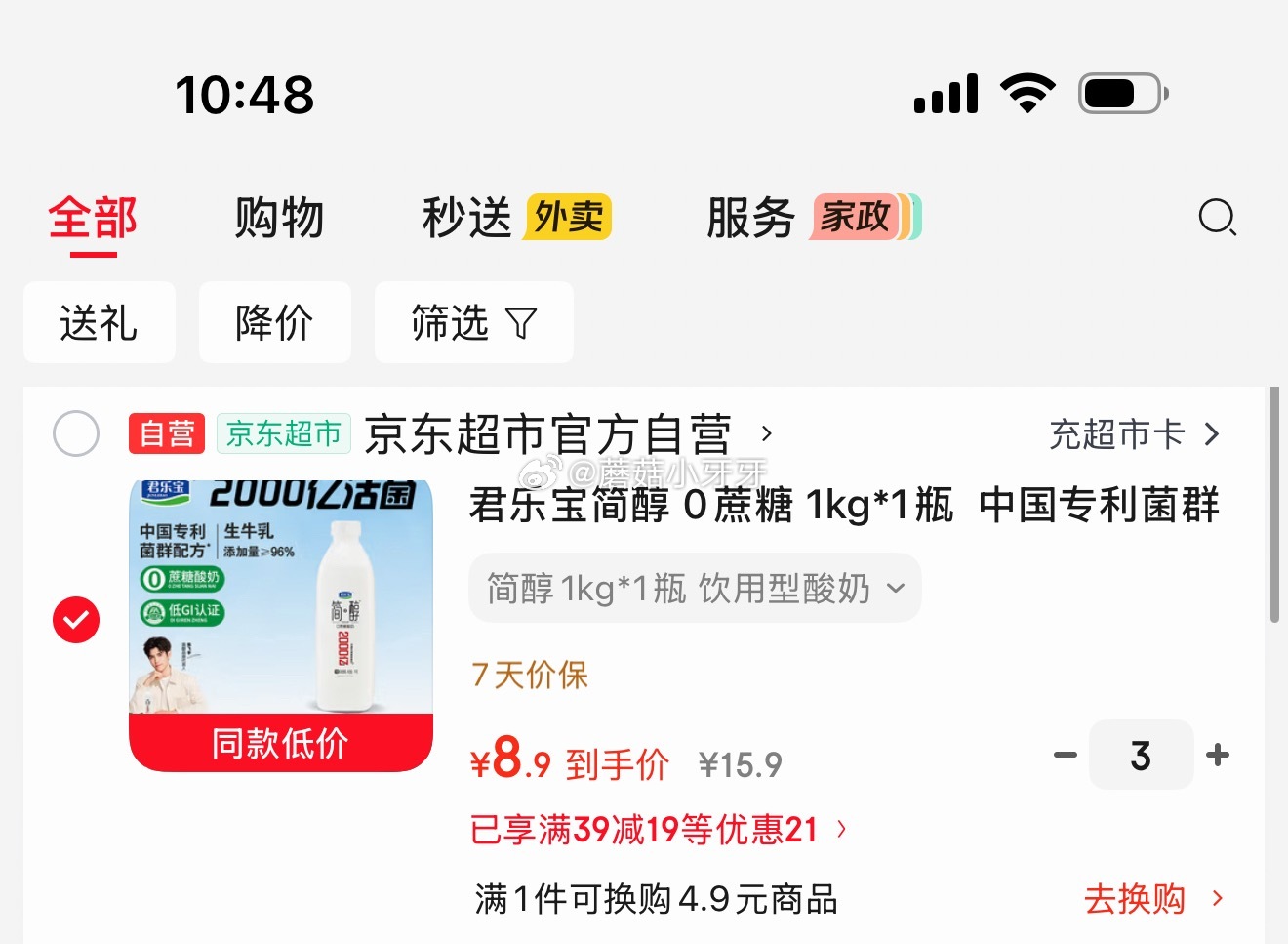This screenshot has height=944, width=1288.
Task: Select all items from 京东超市官方自营
Action: 76,433
